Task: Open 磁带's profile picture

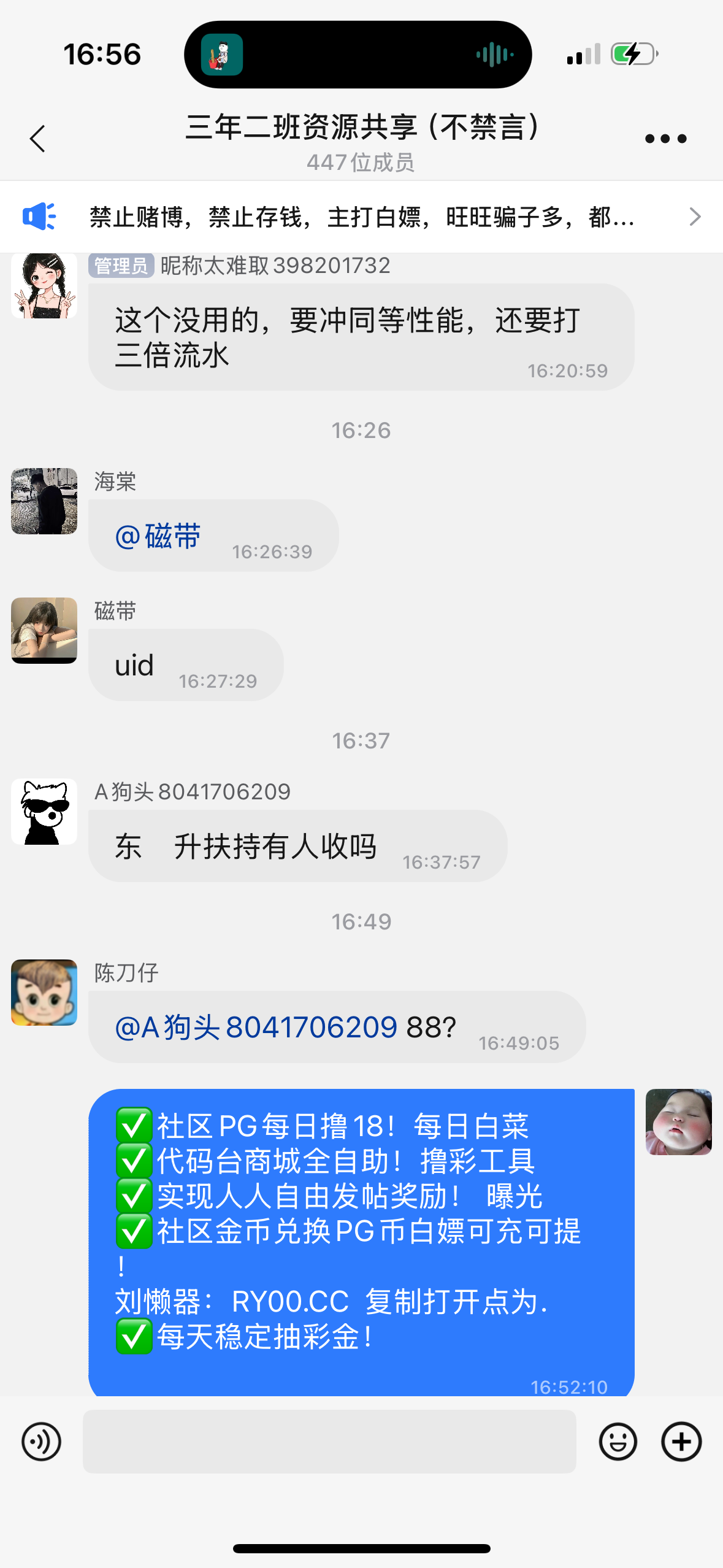Action: (44, 631)
